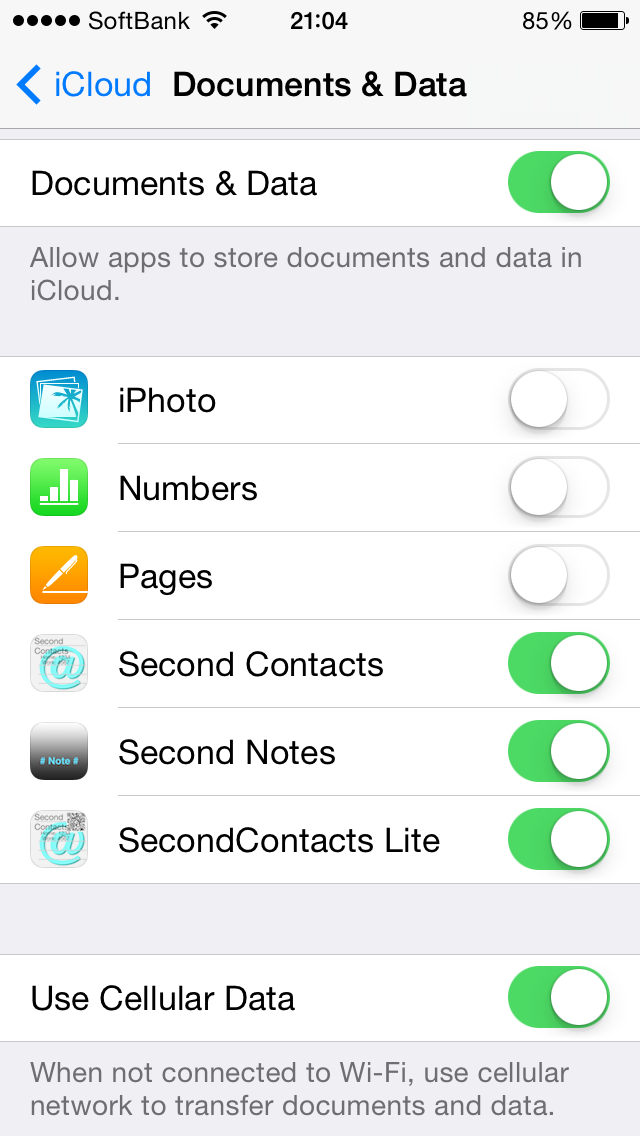640x1136 pixels.
Task: Enable iCloud storage for iPhoto
Action: click(x=558, y=399)
